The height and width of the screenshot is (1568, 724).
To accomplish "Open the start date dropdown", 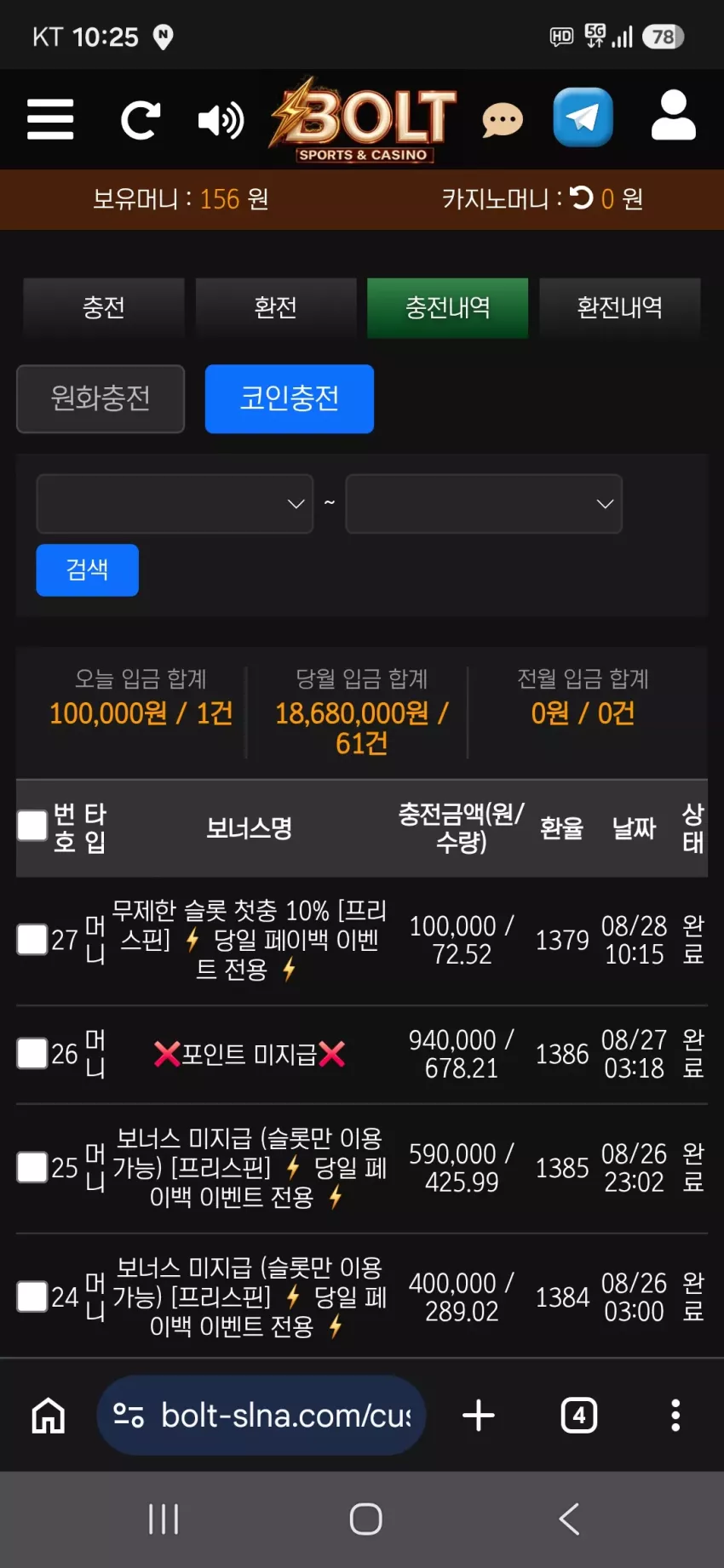I will (175, 504).
